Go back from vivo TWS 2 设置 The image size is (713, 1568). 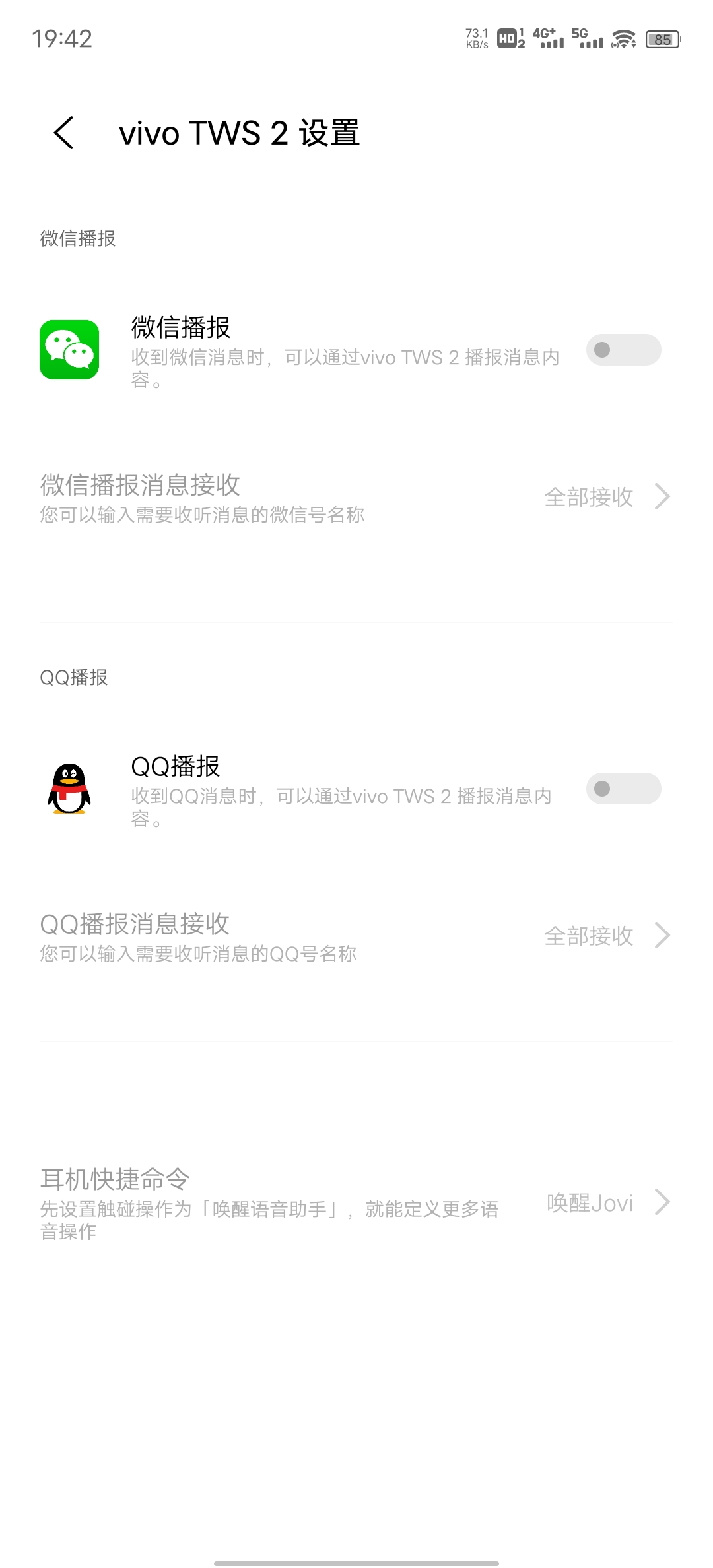[64, 133]
